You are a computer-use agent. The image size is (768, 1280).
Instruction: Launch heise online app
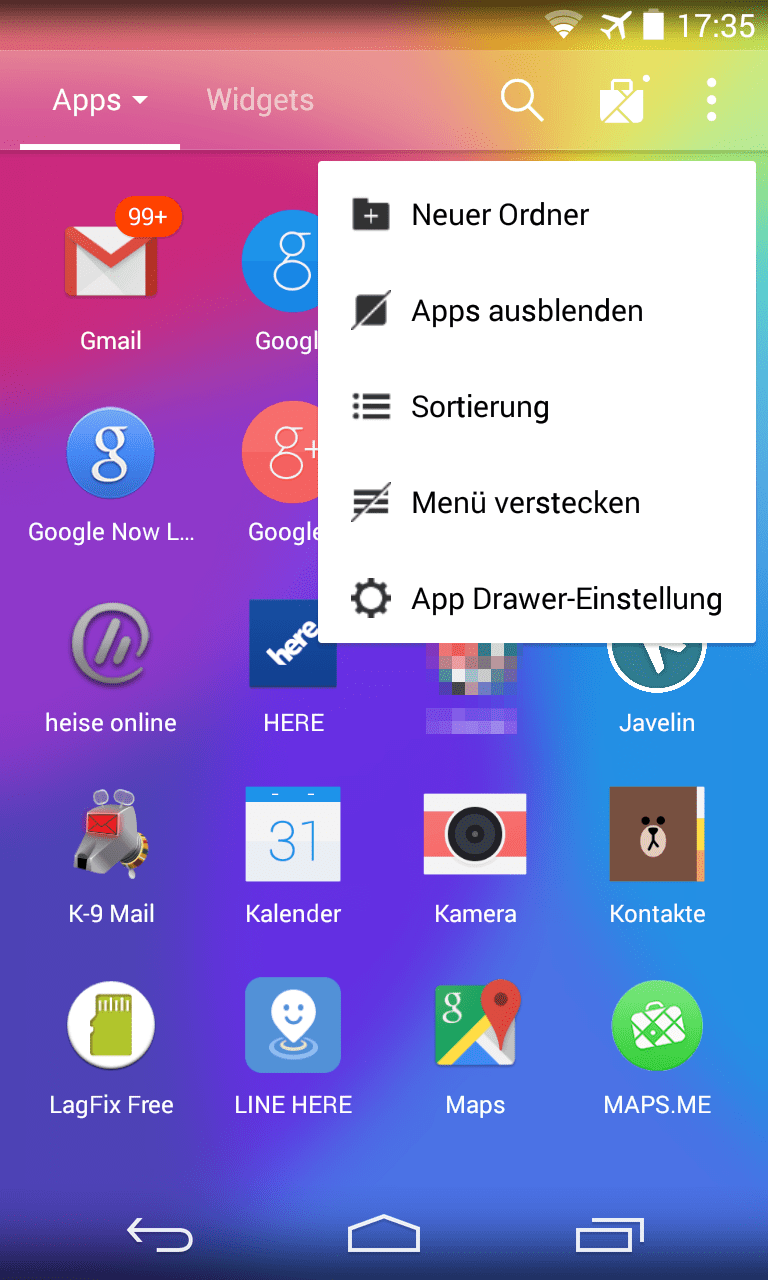tap(111, 647)
